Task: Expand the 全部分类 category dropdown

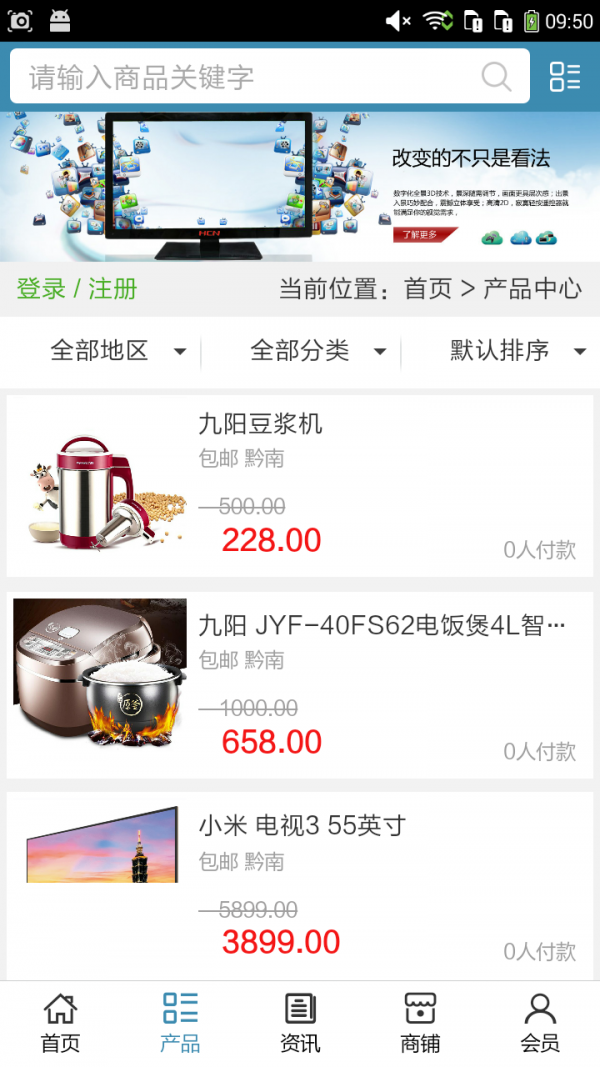Action: click(318, 351)
